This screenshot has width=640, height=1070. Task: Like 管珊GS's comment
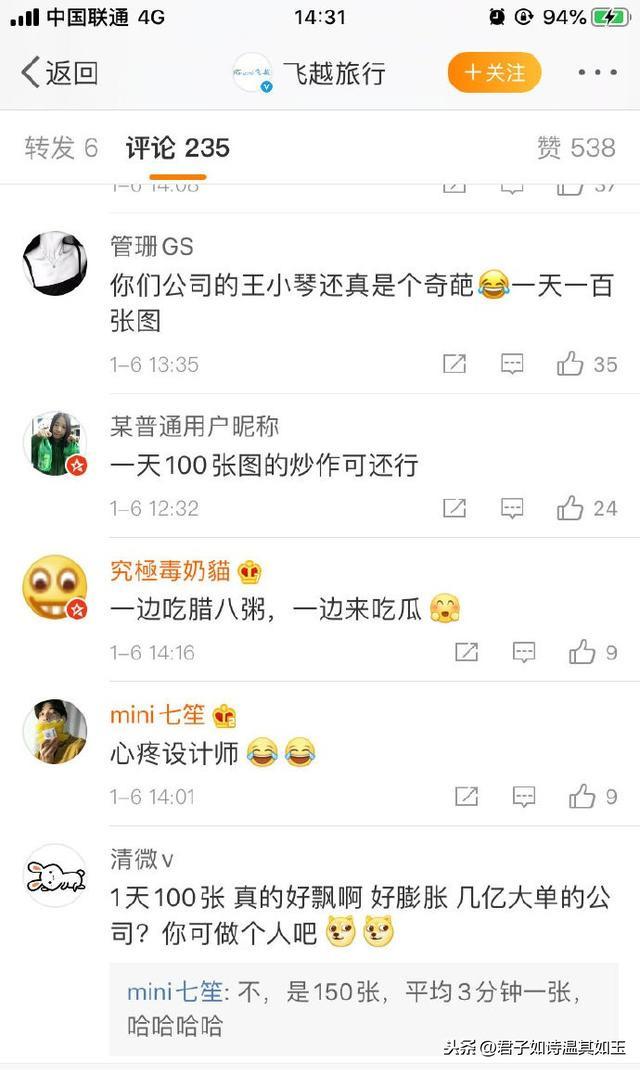pos(571,364)
